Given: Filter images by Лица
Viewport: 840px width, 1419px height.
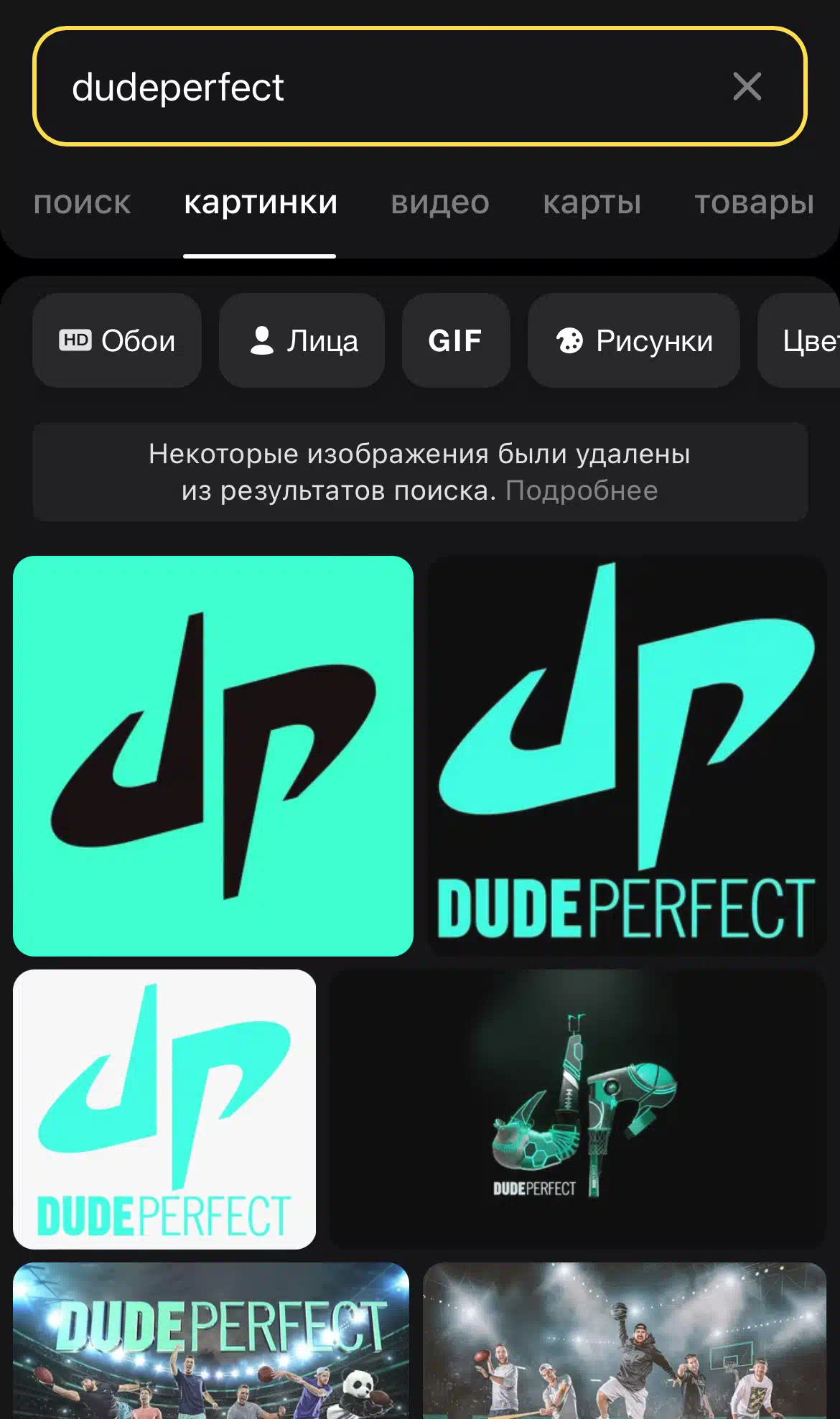Looking at the screenshot, I should tap(302, 340).
